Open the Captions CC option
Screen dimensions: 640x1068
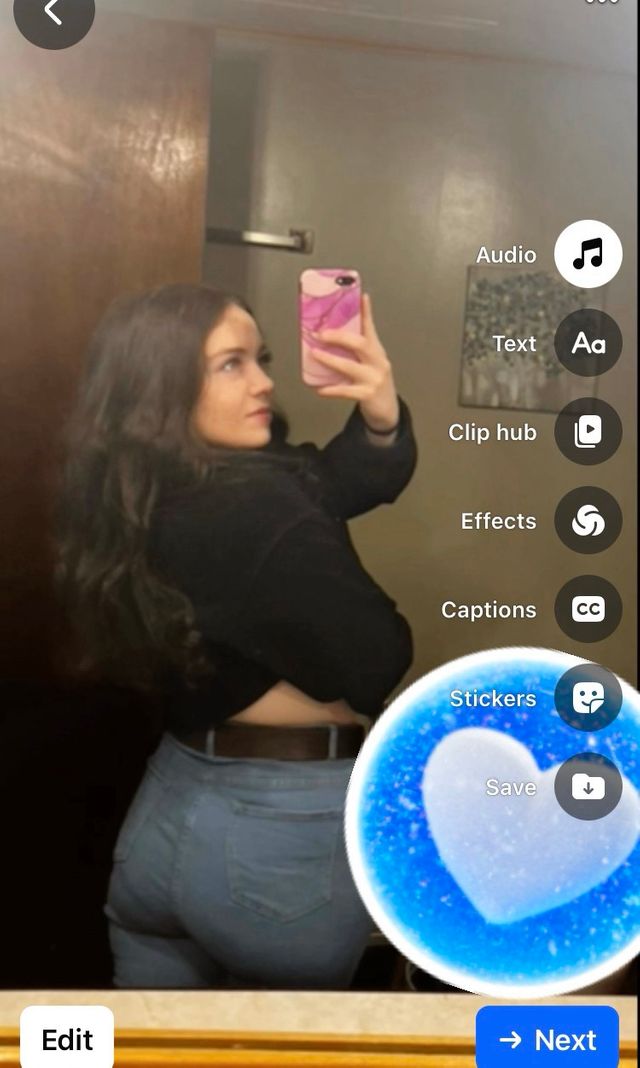click(588, 609)
